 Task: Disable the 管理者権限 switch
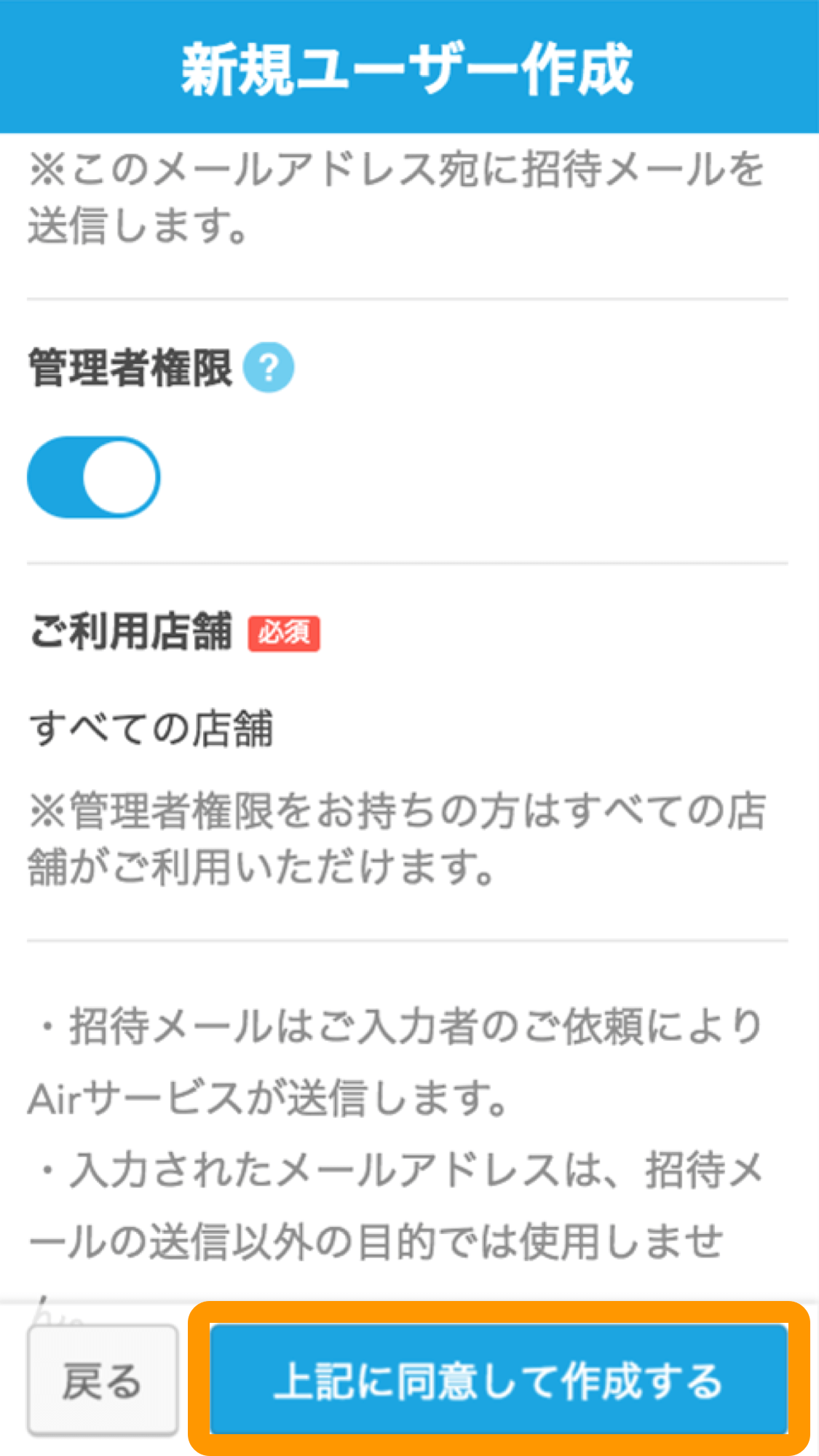(x=94, y=477)
